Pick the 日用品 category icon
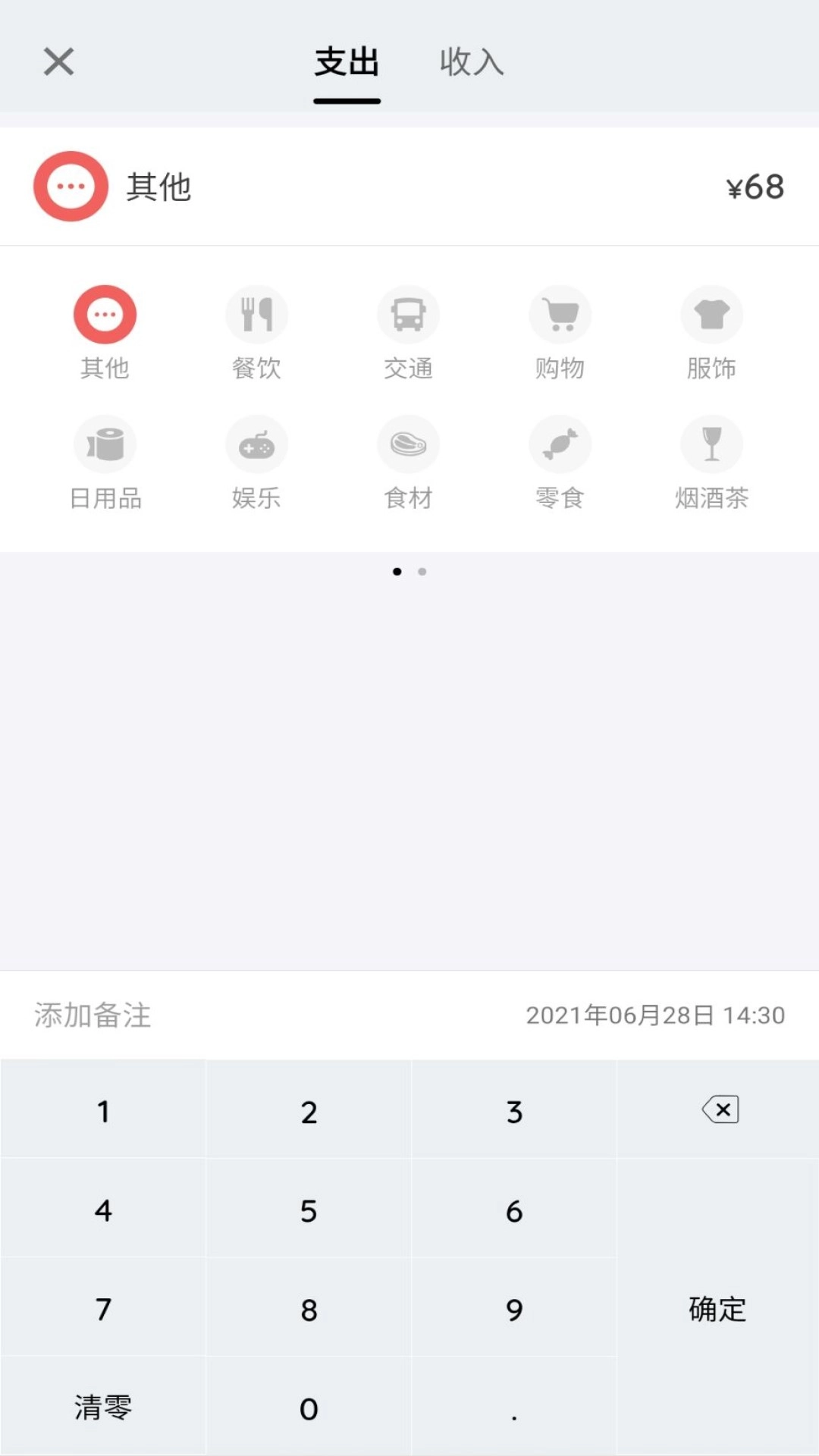This screenshot has height=1456, width=819. click(x=105, y=444)
